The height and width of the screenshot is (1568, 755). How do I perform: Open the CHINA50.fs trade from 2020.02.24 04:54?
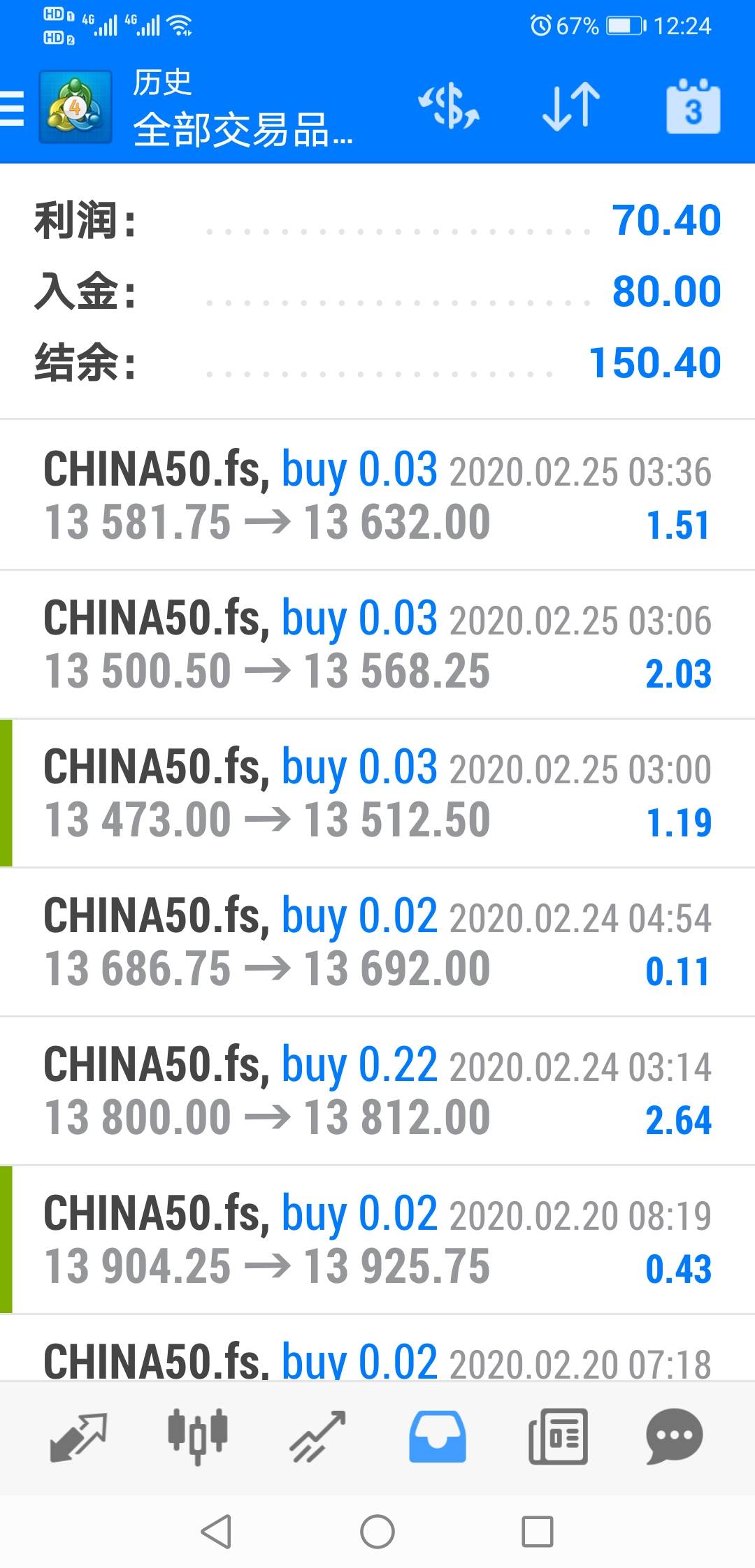click(377, 942)
